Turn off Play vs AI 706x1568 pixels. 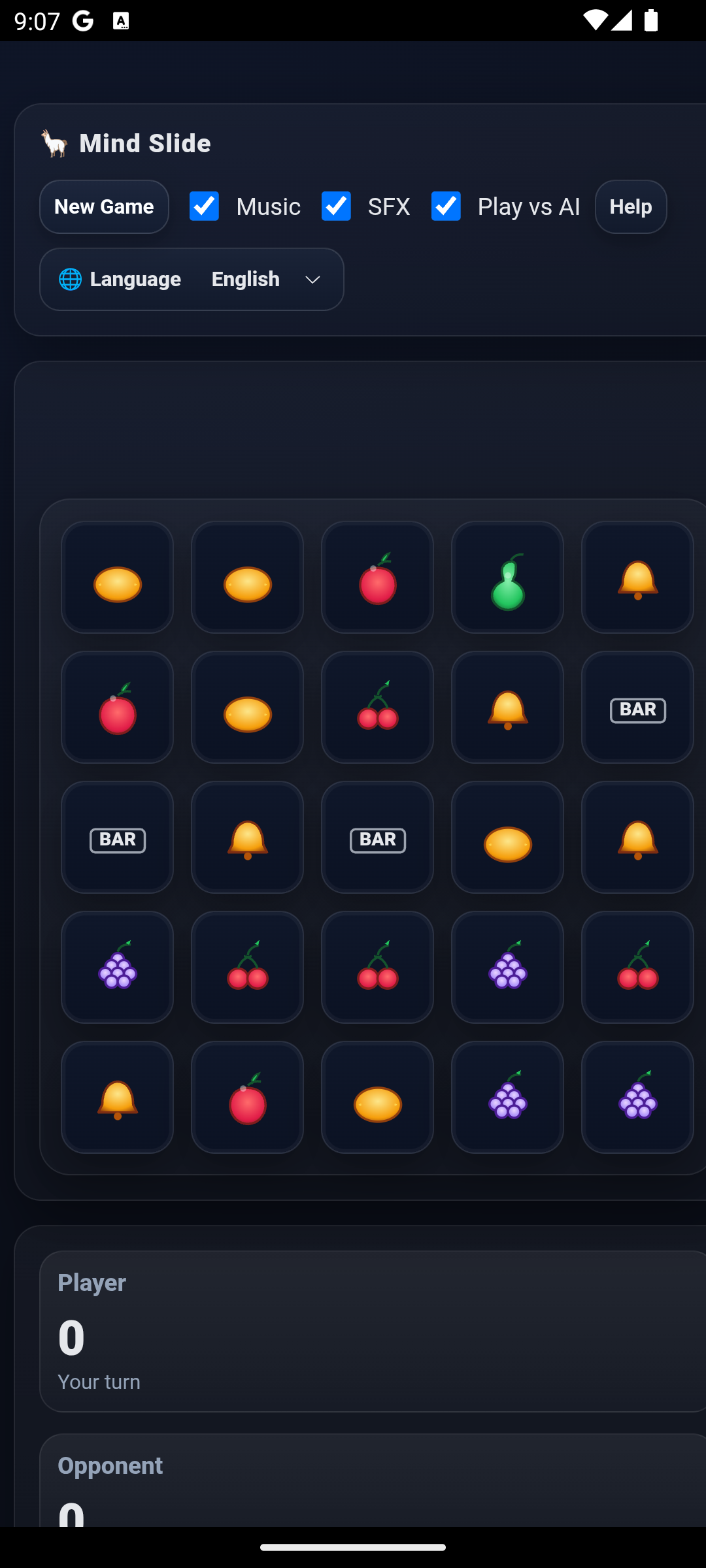click(x=446, y=206)
